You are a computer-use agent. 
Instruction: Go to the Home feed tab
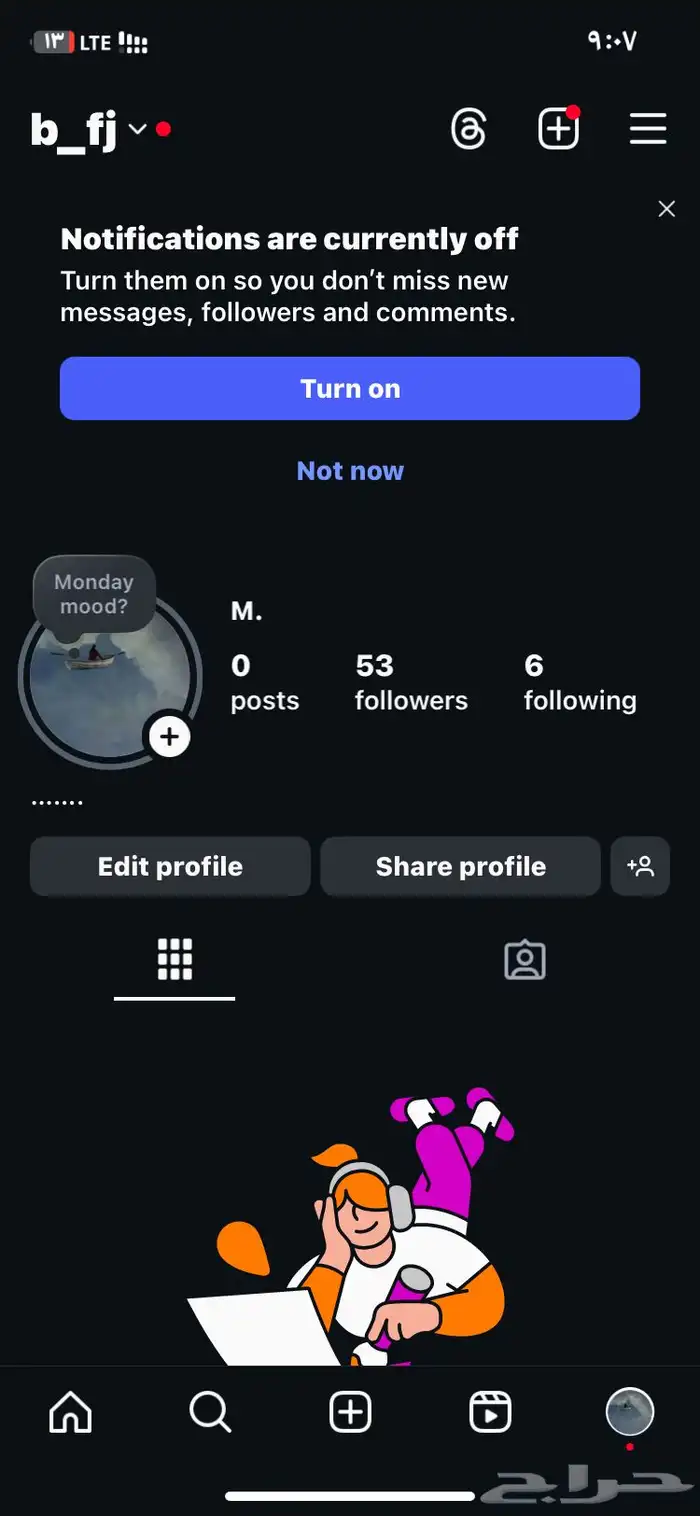70,1413
